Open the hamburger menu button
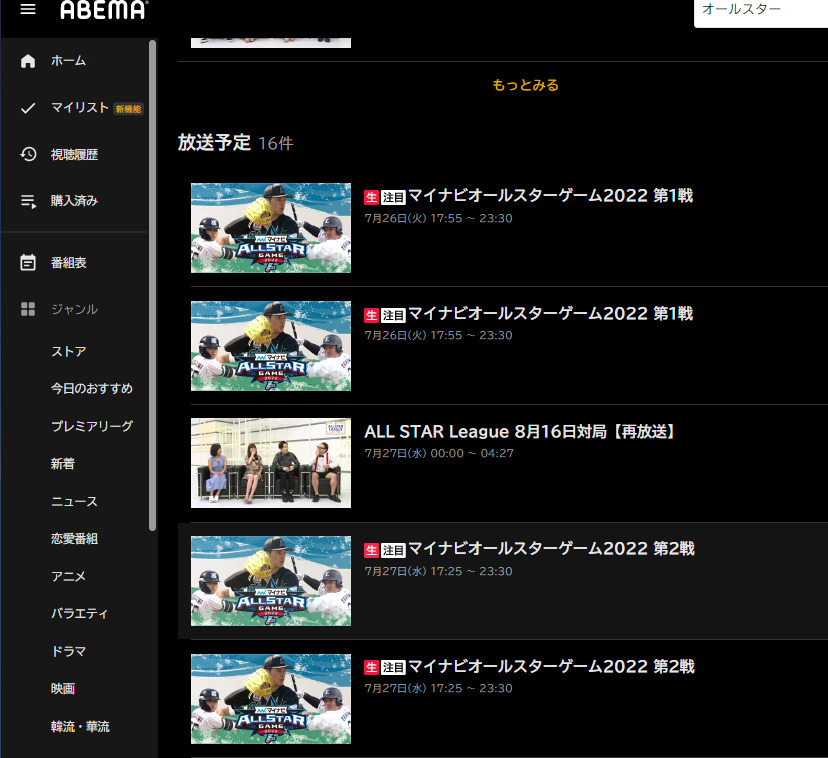This screenshot has height=758, width=828. 28,10
